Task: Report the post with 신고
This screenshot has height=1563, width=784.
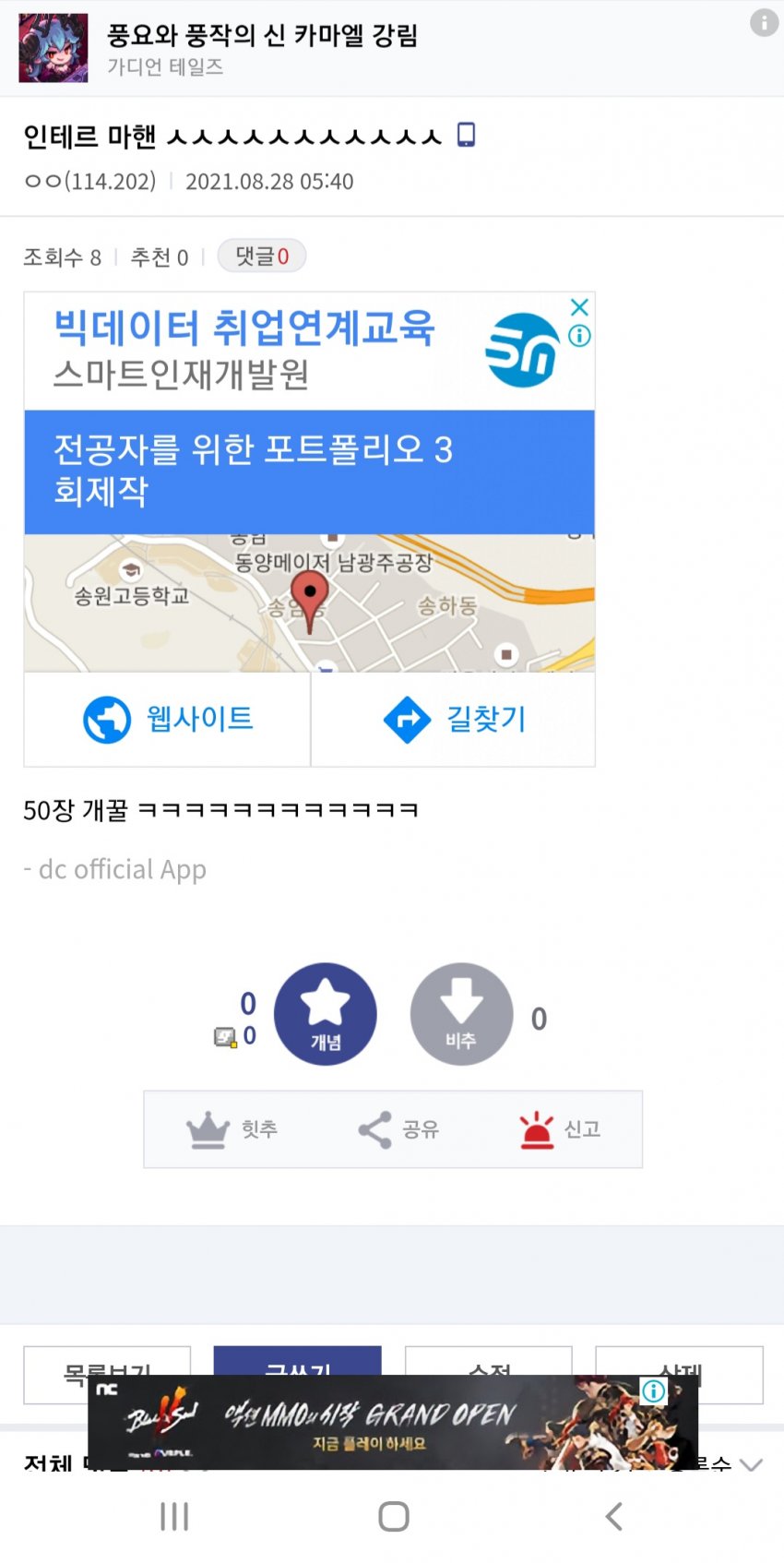Action: pyautogui.click(x=560, y=1129)
